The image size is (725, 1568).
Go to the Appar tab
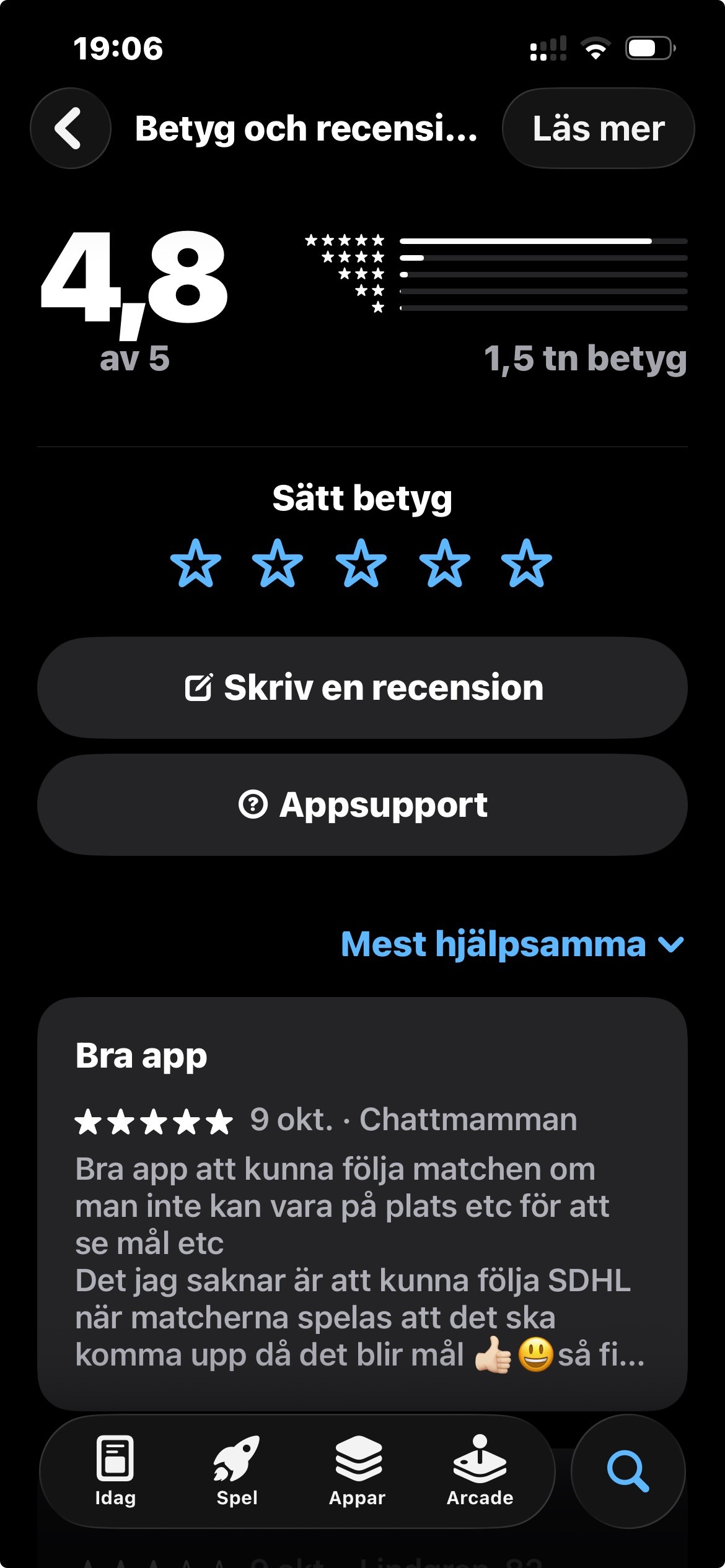point(358,1471)
